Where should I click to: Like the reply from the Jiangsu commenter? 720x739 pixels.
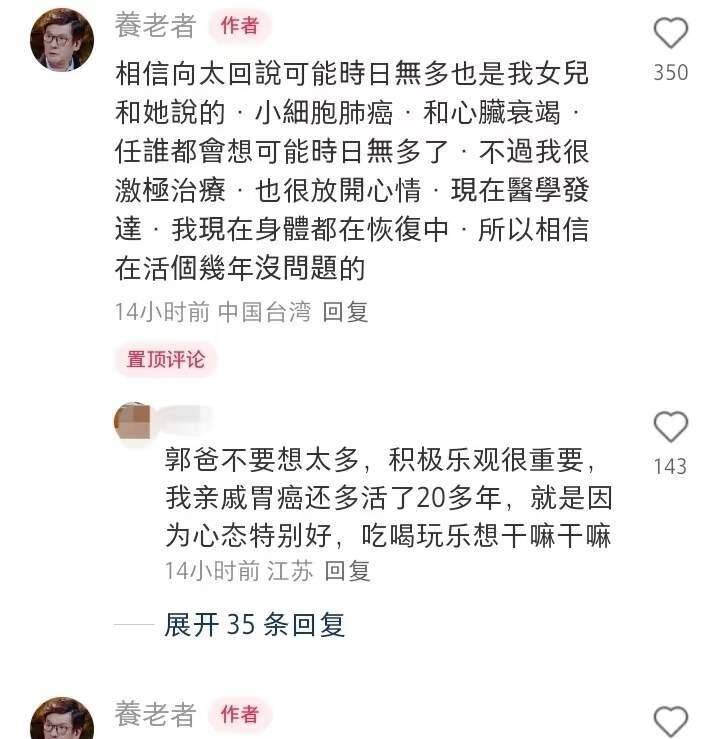coord(670,429)
